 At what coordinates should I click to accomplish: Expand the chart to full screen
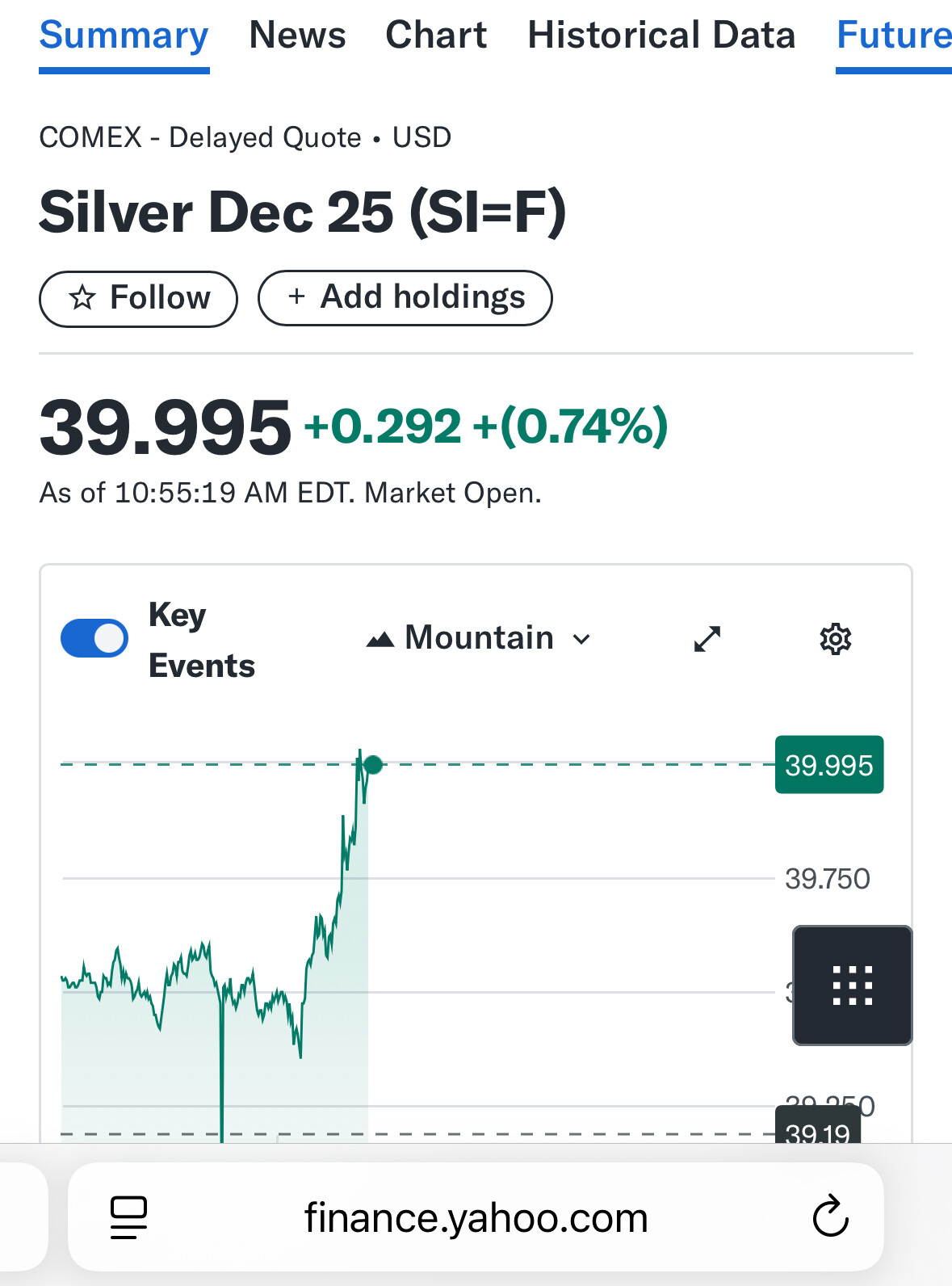(x=707, y=639)
